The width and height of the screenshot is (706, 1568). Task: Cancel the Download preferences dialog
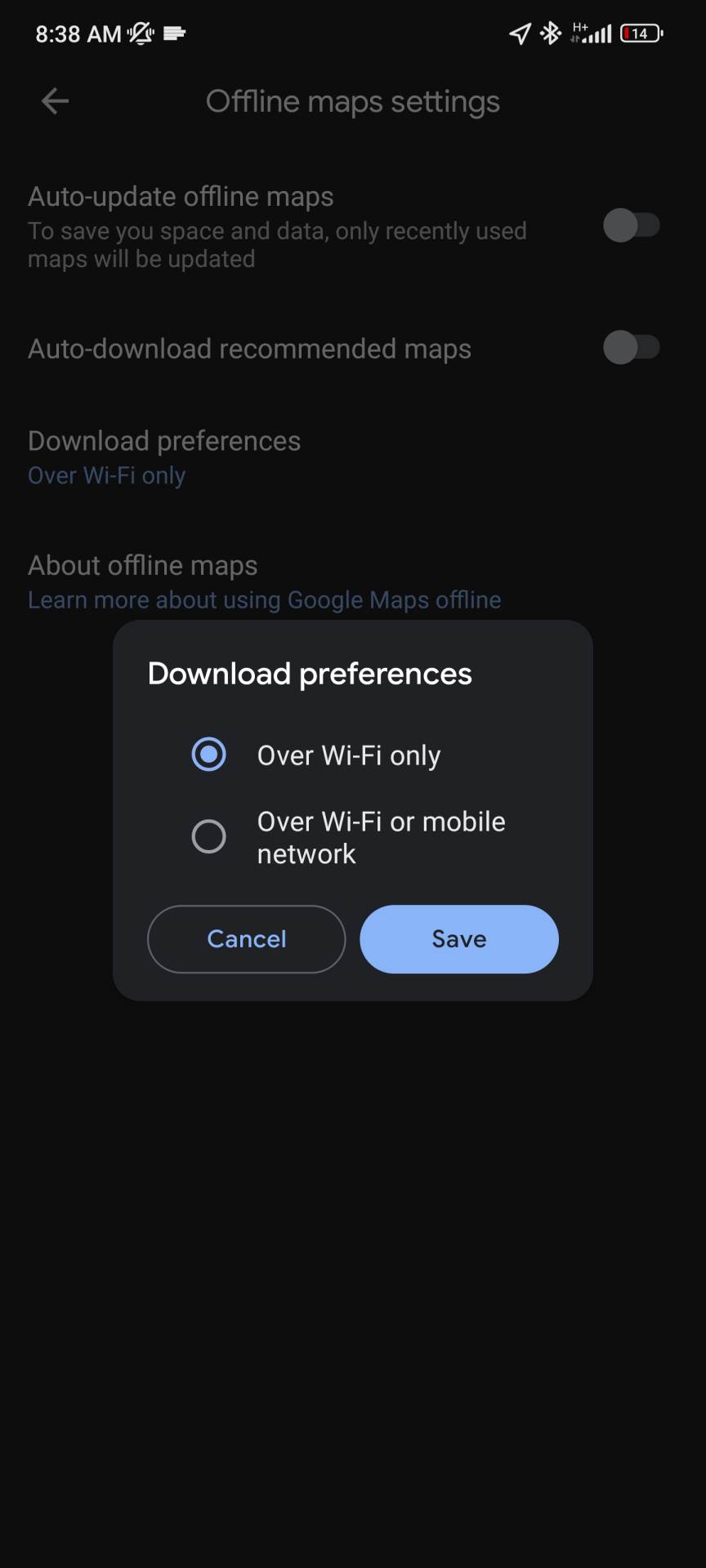(x=246, y=939)
